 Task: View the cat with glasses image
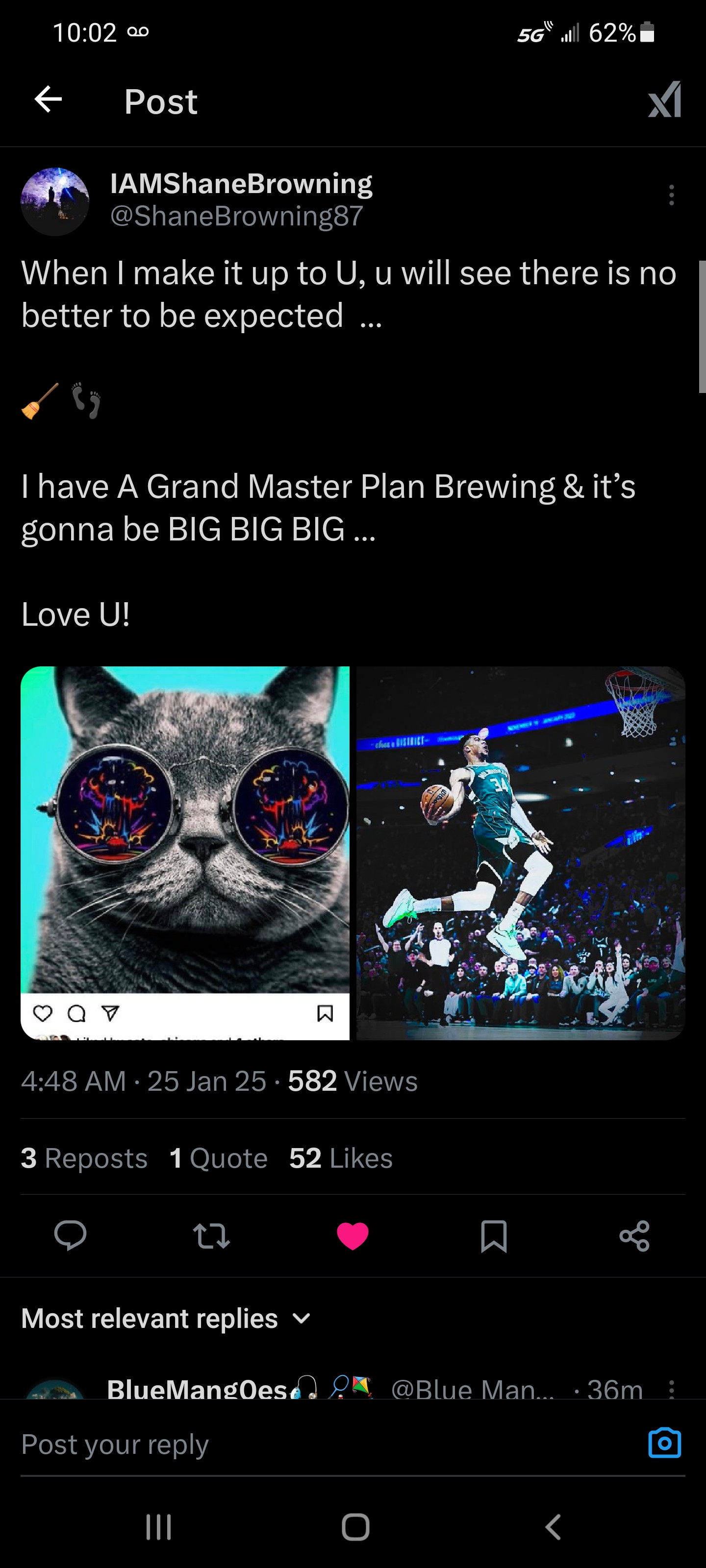[x=185, y=852]
